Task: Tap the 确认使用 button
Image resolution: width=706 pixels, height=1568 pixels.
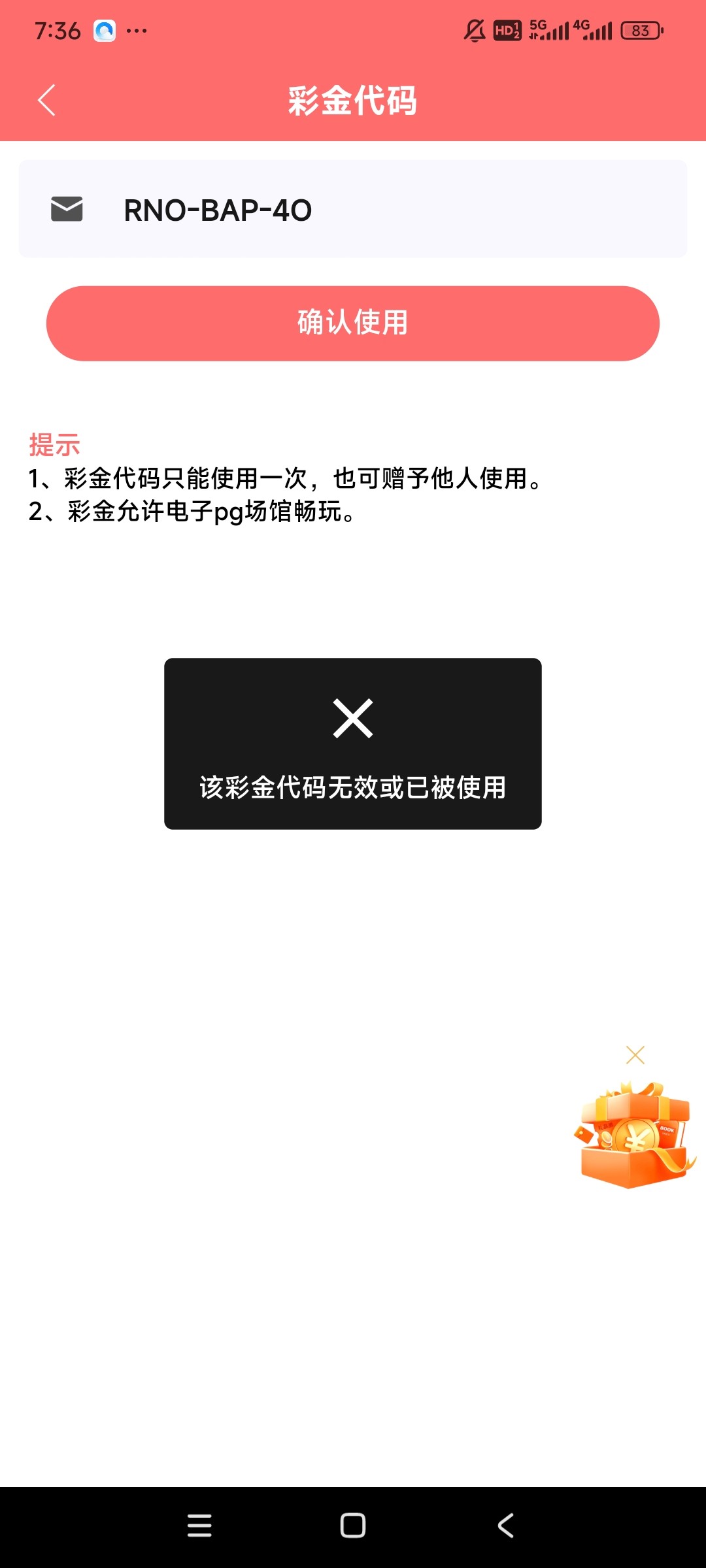Action: click(x=353, y=323)
